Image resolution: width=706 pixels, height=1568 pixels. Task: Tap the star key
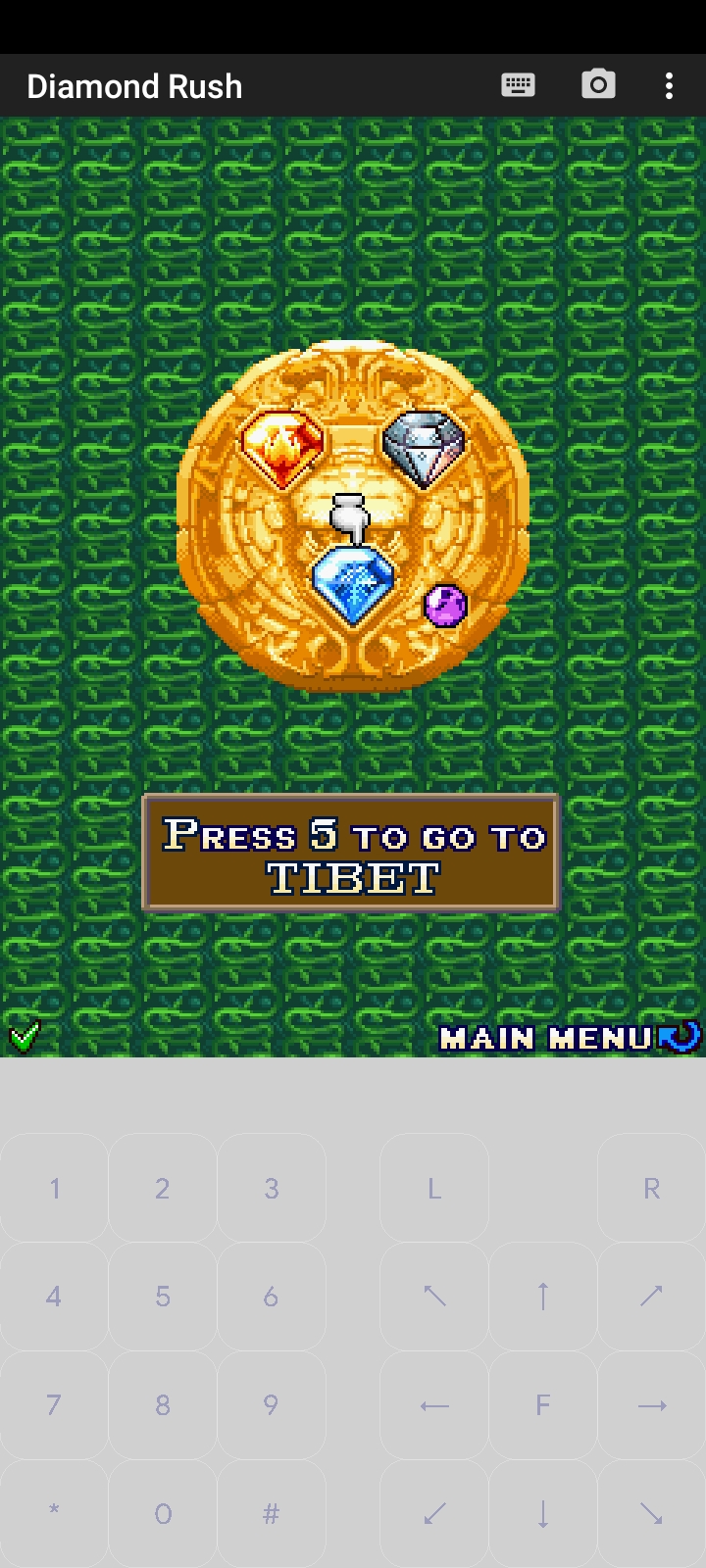point(54,1513)
